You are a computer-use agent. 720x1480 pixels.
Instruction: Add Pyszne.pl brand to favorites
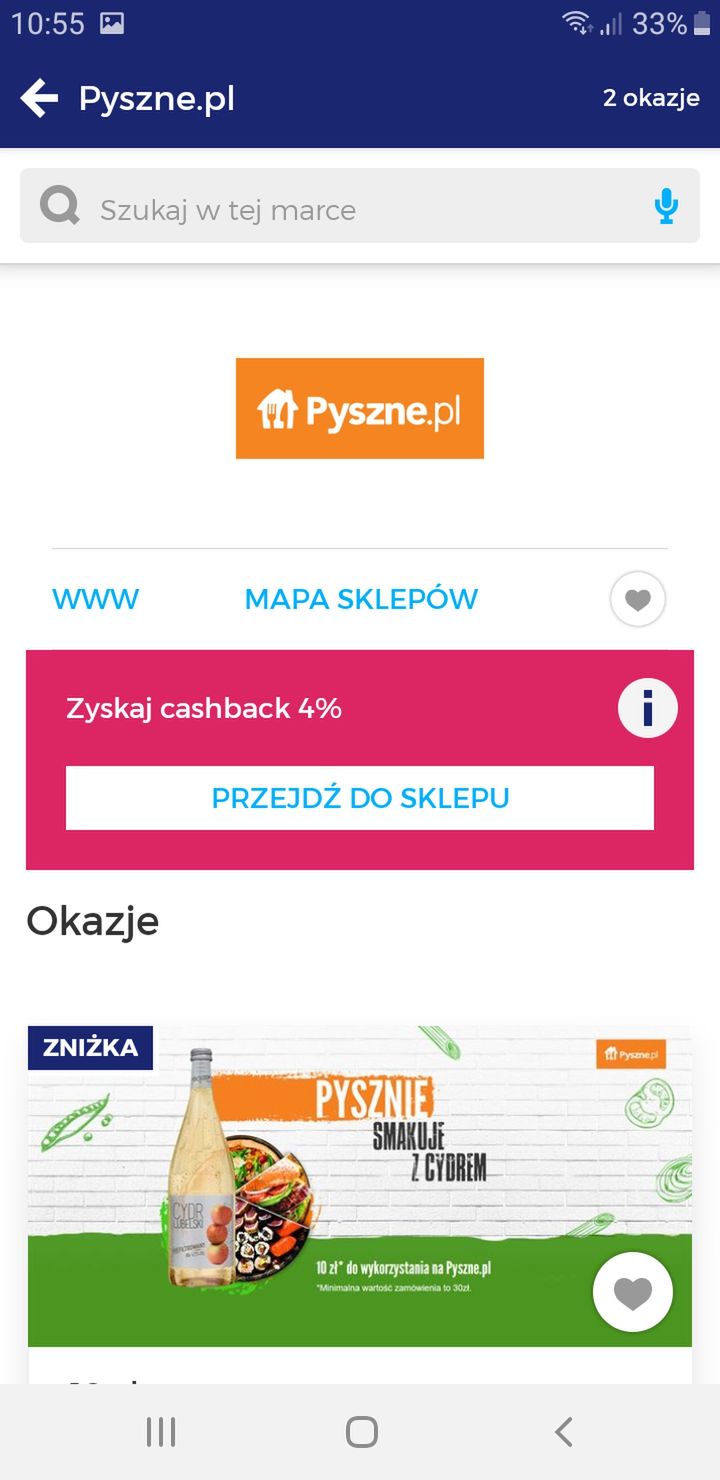(638, 599)
